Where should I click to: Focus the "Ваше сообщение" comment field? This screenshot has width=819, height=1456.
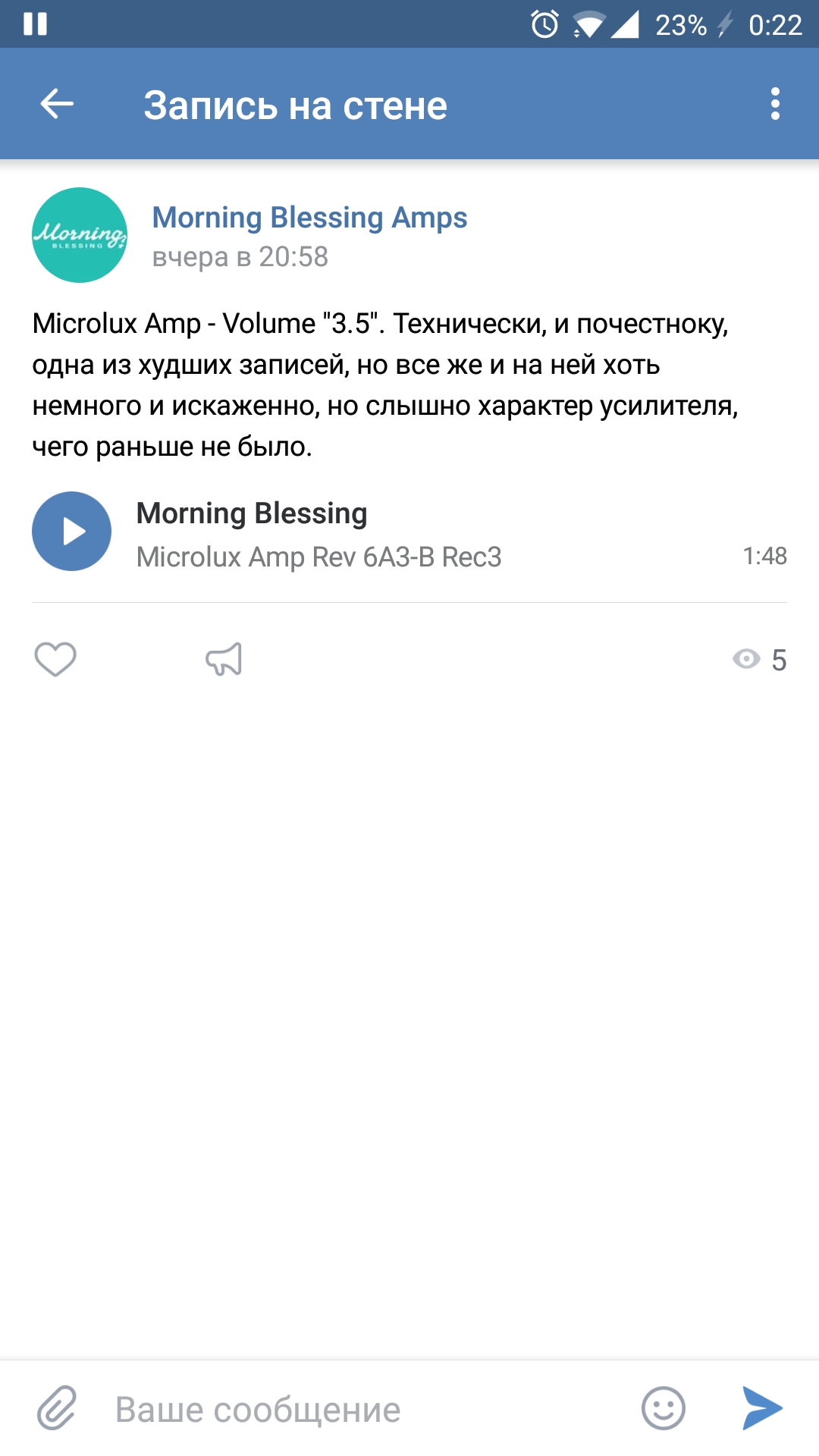pos(364,1410)
